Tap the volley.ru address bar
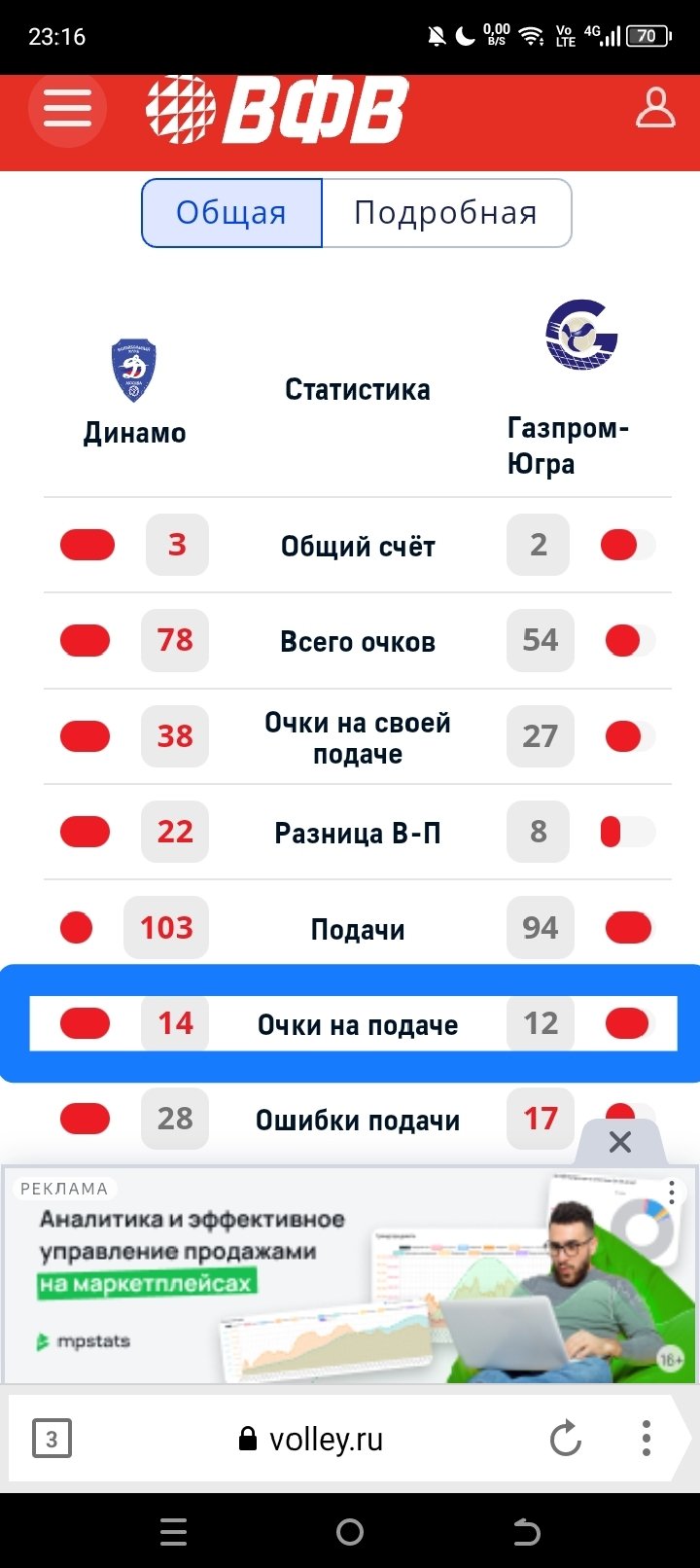Viewport: 700px width, 1568px height. click(311, 1439)
